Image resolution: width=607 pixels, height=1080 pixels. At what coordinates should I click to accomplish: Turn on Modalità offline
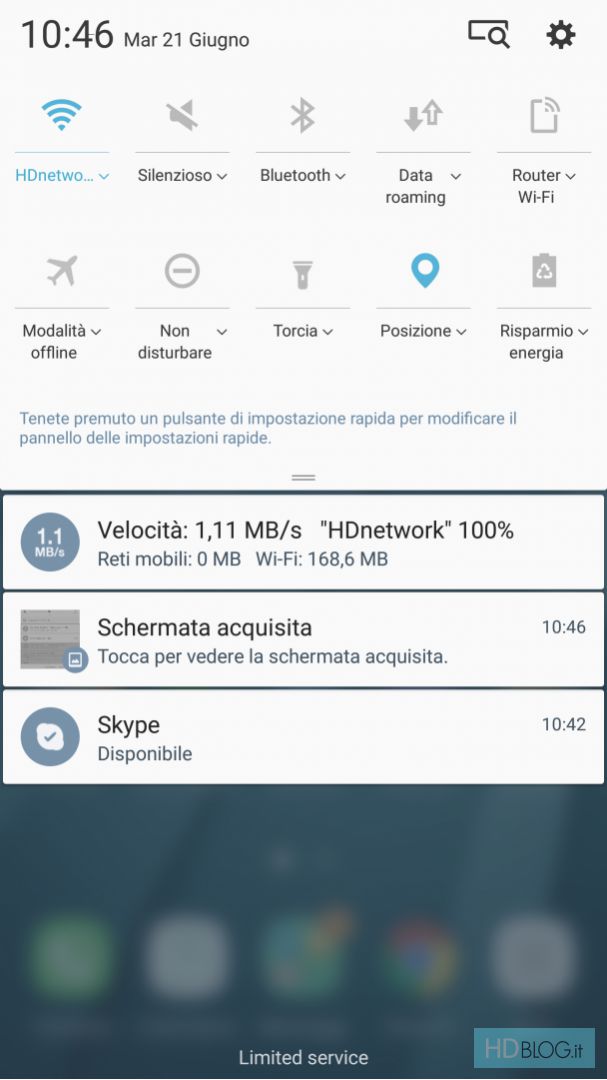click(x=62, y=271)
